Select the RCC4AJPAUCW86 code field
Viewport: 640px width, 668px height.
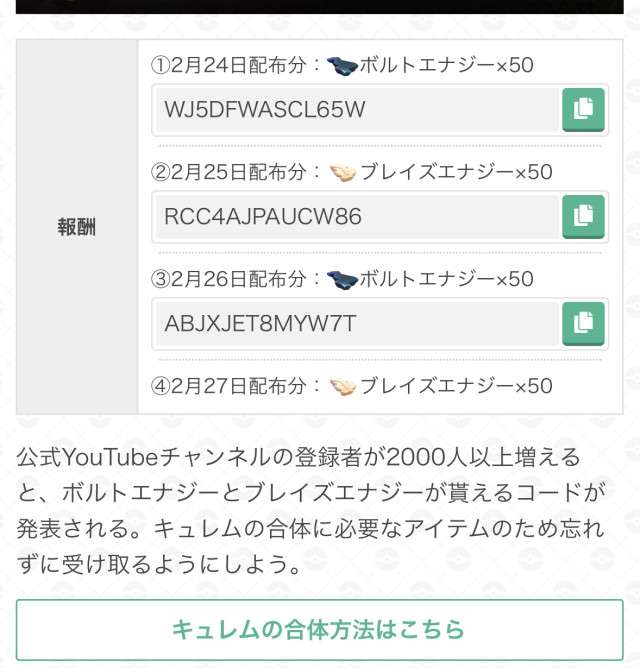(x=355, y=217)
